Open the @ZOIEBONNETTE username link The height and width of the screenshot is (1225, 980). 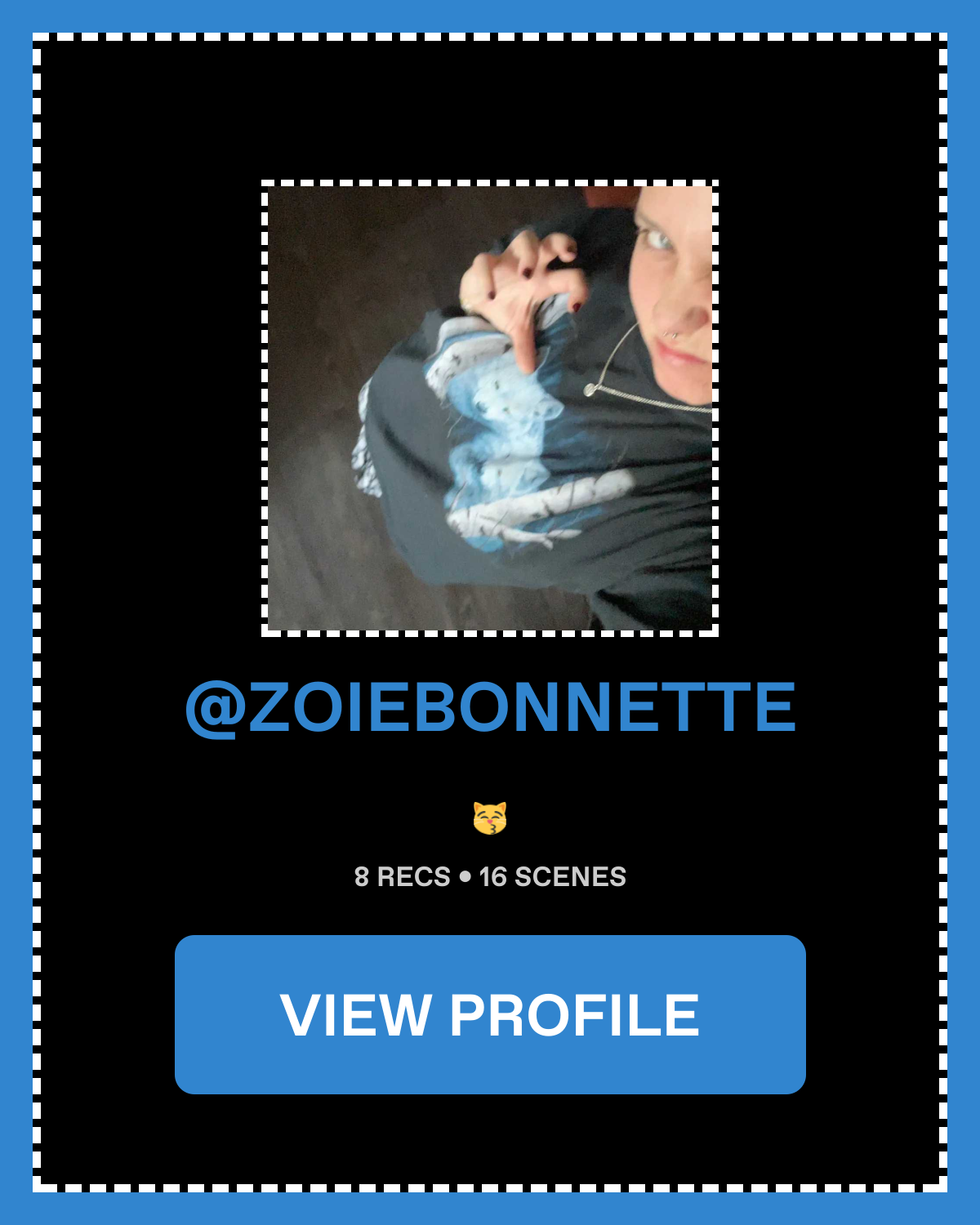point(490,707)
